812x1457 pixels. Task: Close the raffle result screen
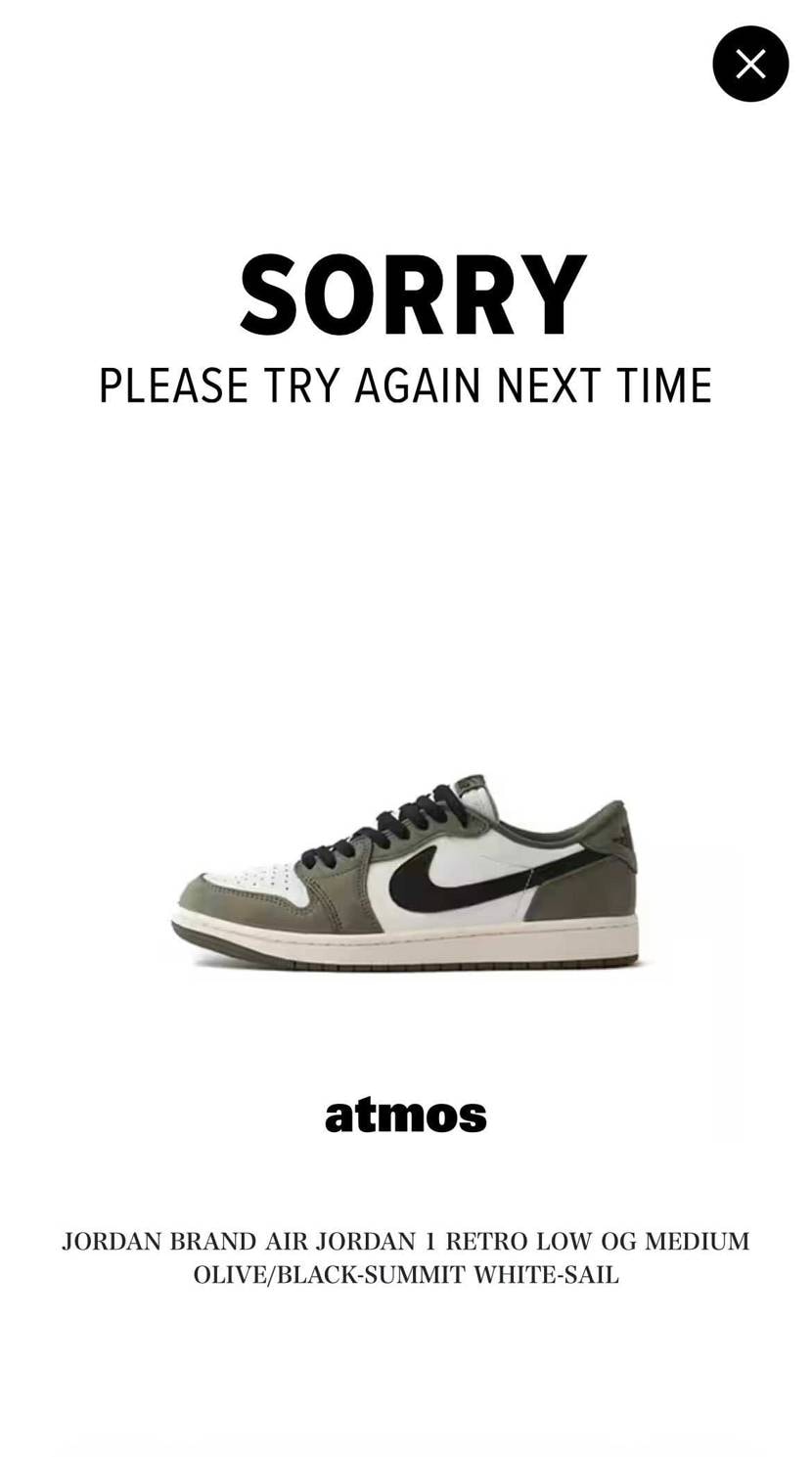749,65
